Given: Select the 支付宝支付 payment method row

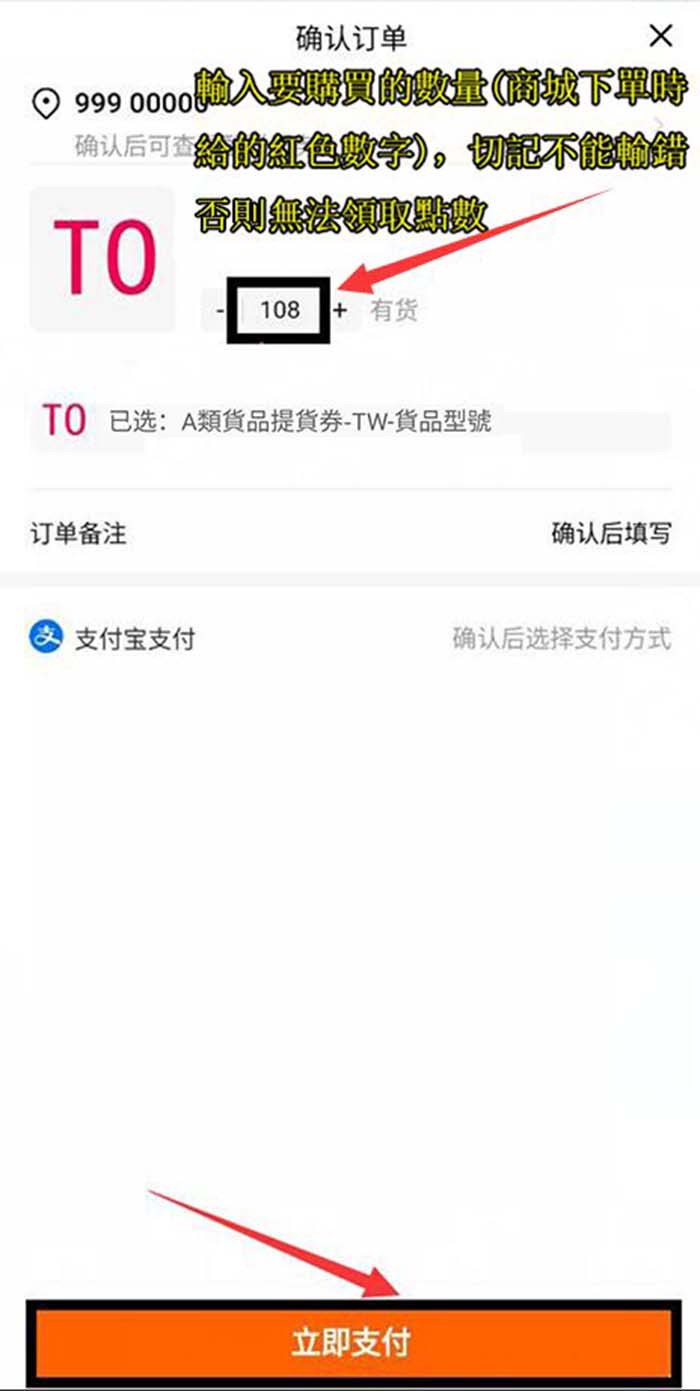Looking at the screenshot, I should (350, 638).
